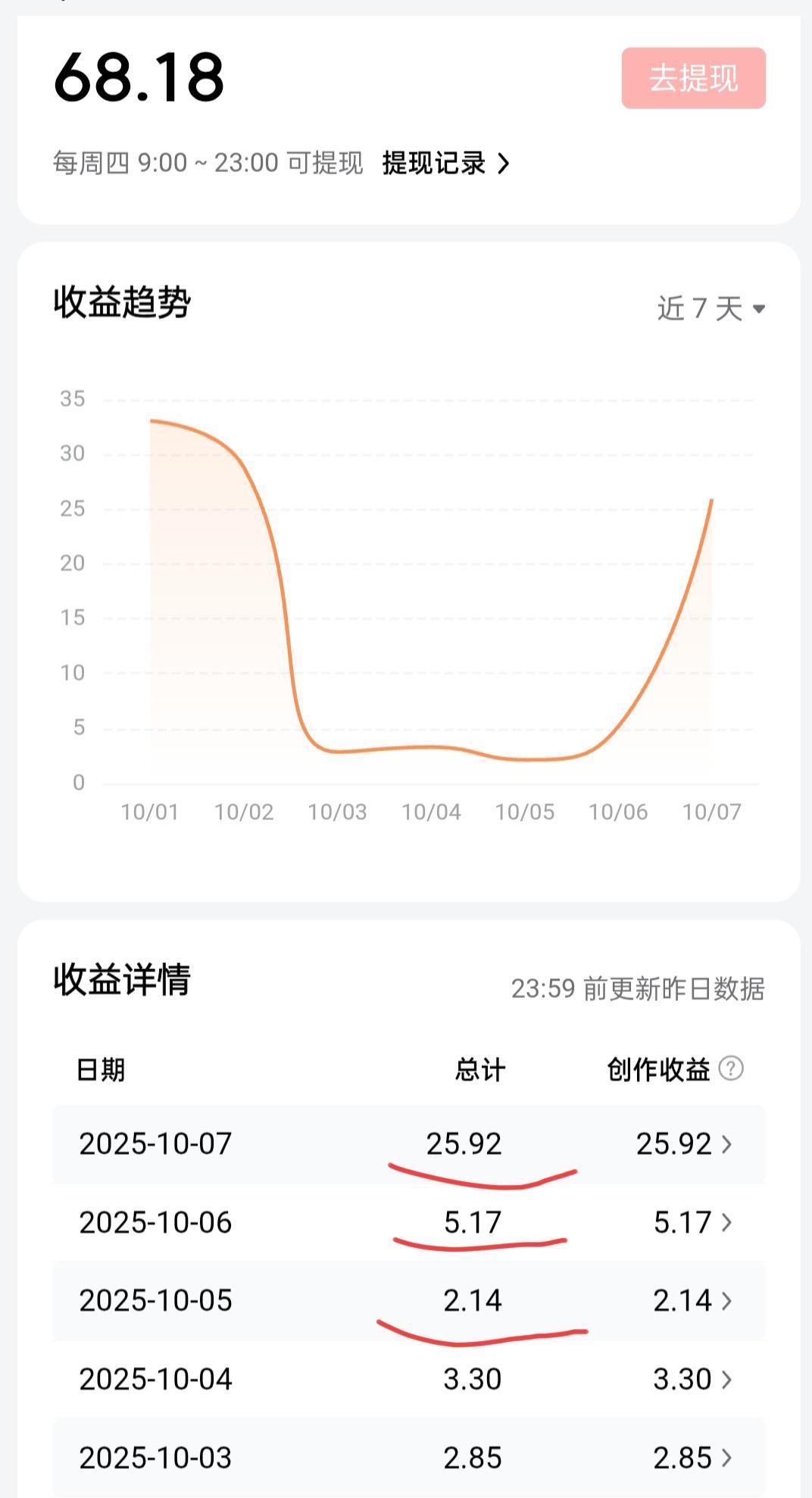Open 提现记录 withdrawal records
The image size is (812, 1498).
coord(445,163)
